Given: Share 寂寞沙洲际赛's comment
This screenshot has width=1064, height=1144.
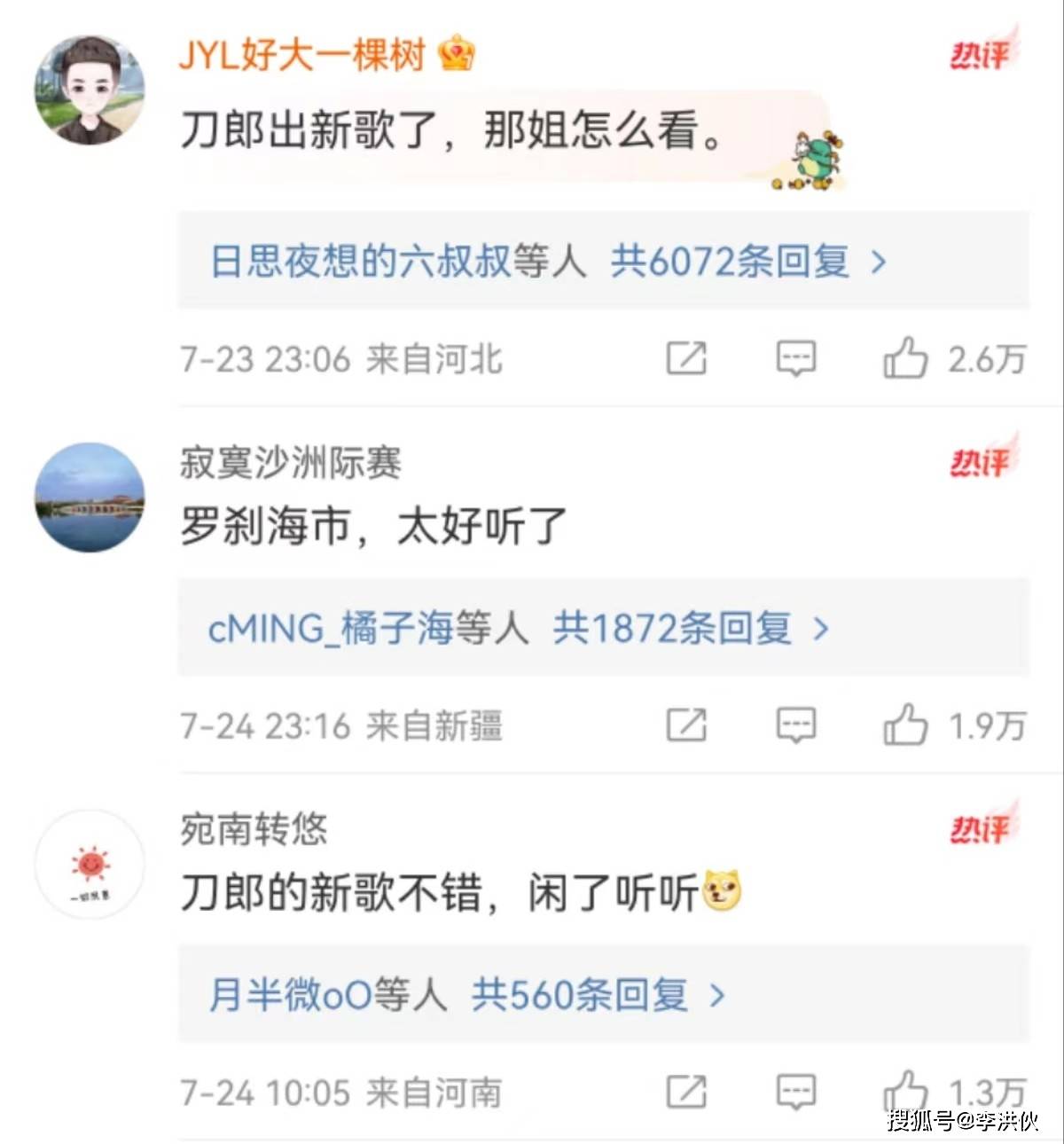Looking at the screenshot, I should 686,725.
